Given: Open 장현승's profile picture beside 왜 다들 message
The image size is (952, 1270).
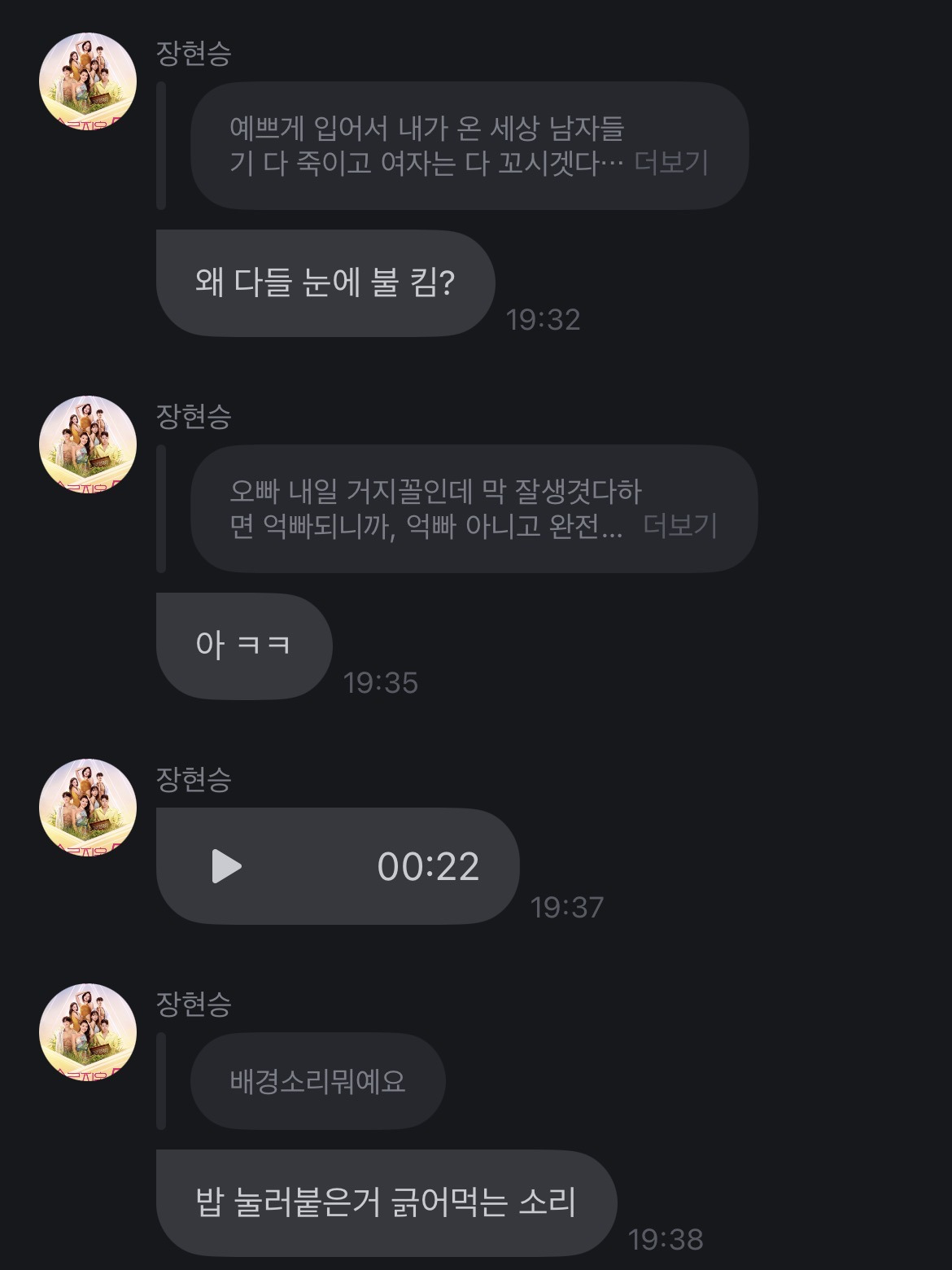Looking at the screenshot, I should (88, 81).
